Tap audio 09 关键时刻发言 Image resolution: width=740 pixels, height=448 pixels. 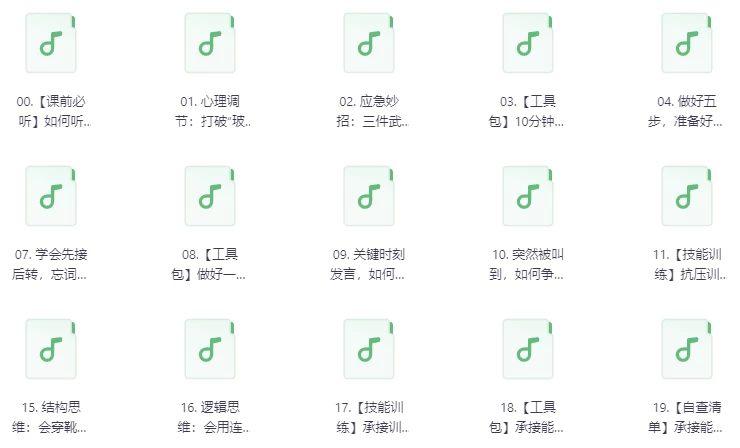[369, 196]
